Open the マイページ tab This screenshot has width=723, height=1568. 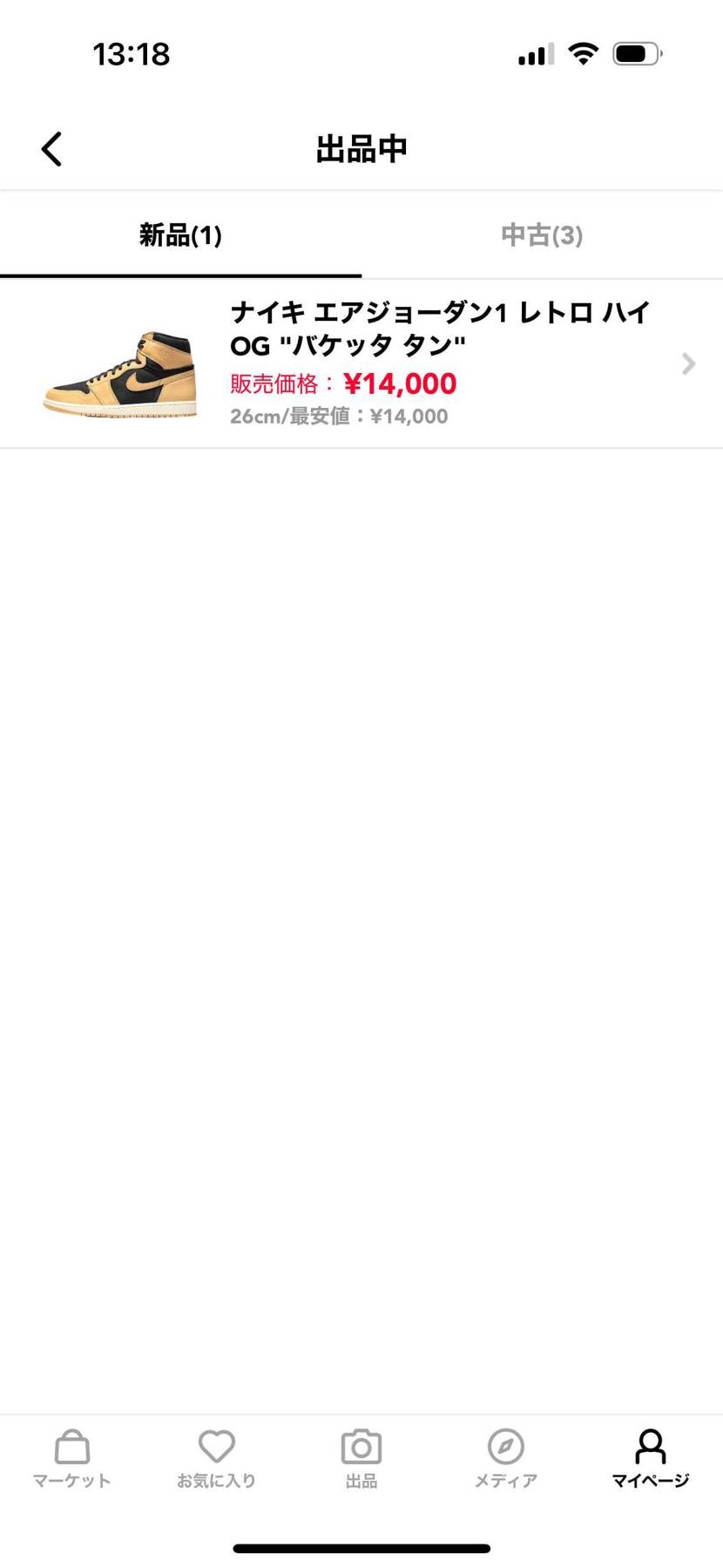650,1458
